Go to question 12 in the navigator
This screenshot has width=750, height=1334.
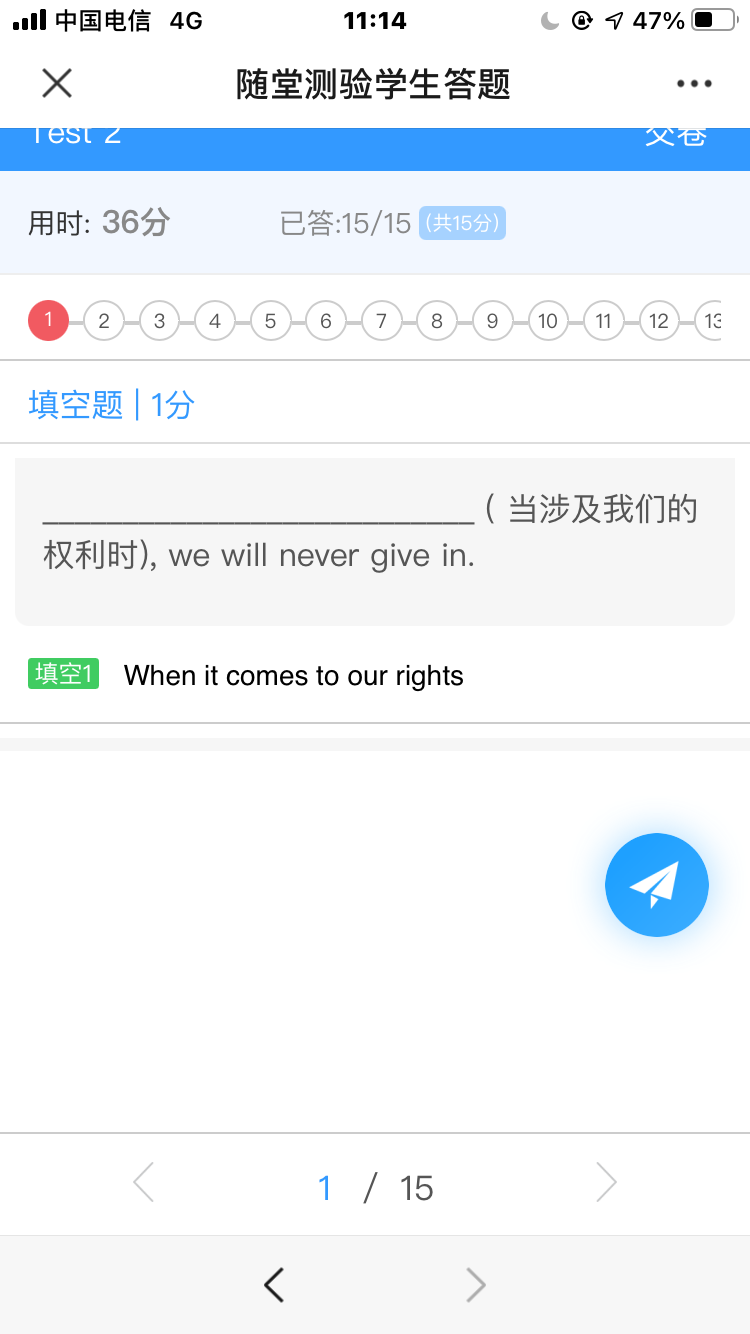[659, 322]
